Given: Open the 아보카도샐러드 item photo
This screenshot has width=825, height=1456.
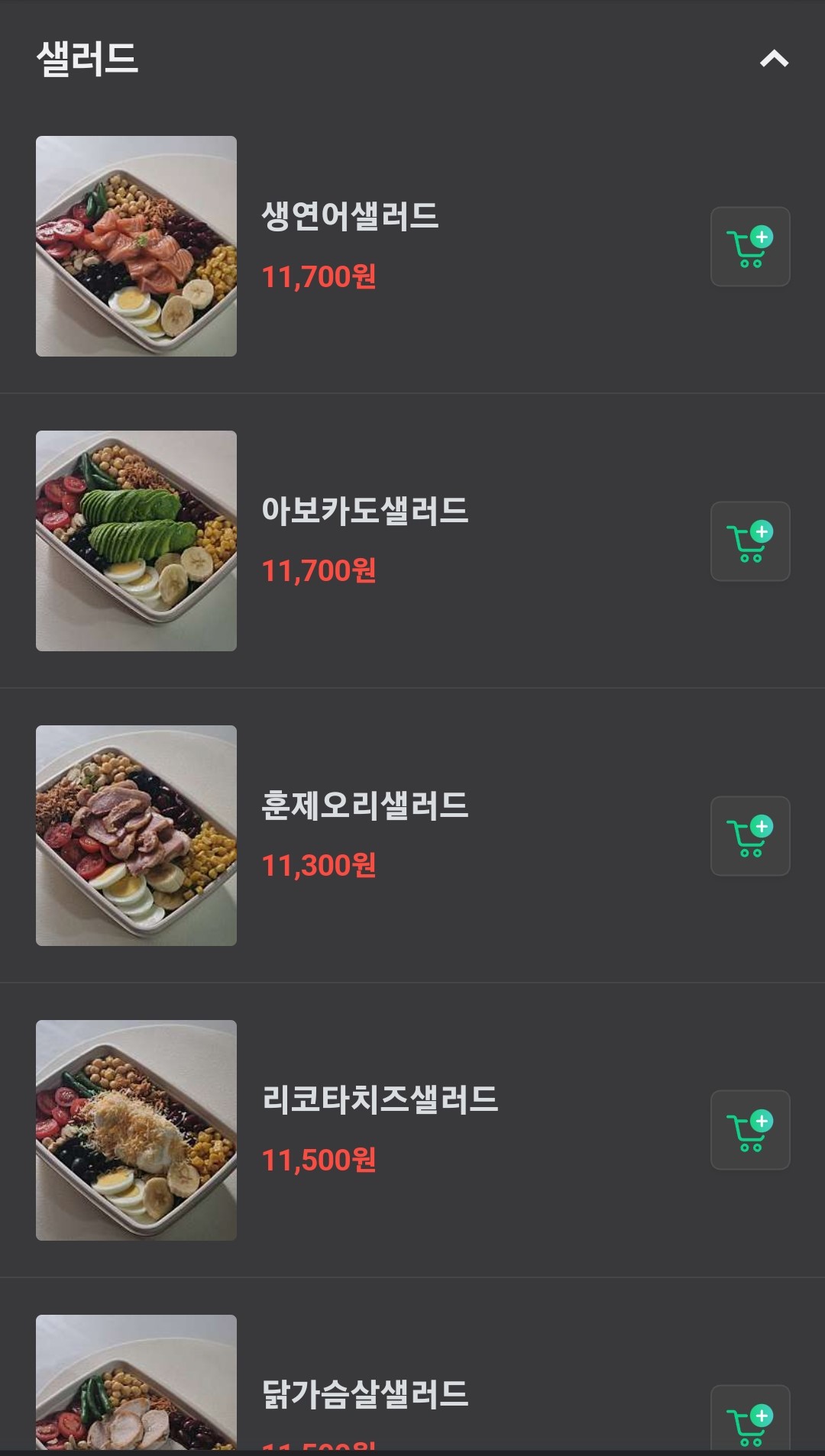Looking at the screenshot, I should point(136,541).
